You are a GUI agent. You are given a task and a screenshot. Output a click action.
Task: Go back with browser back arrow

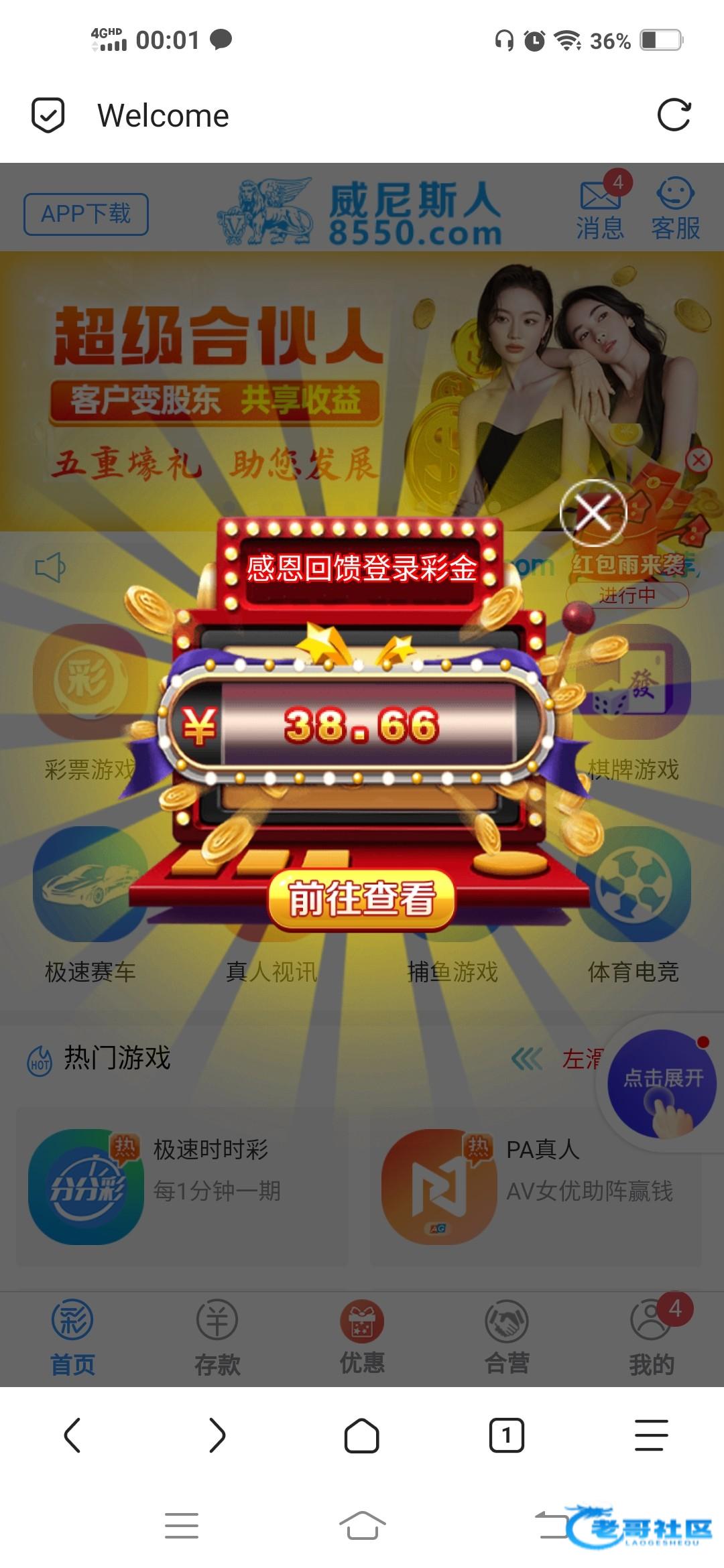tap(72, 1435)
